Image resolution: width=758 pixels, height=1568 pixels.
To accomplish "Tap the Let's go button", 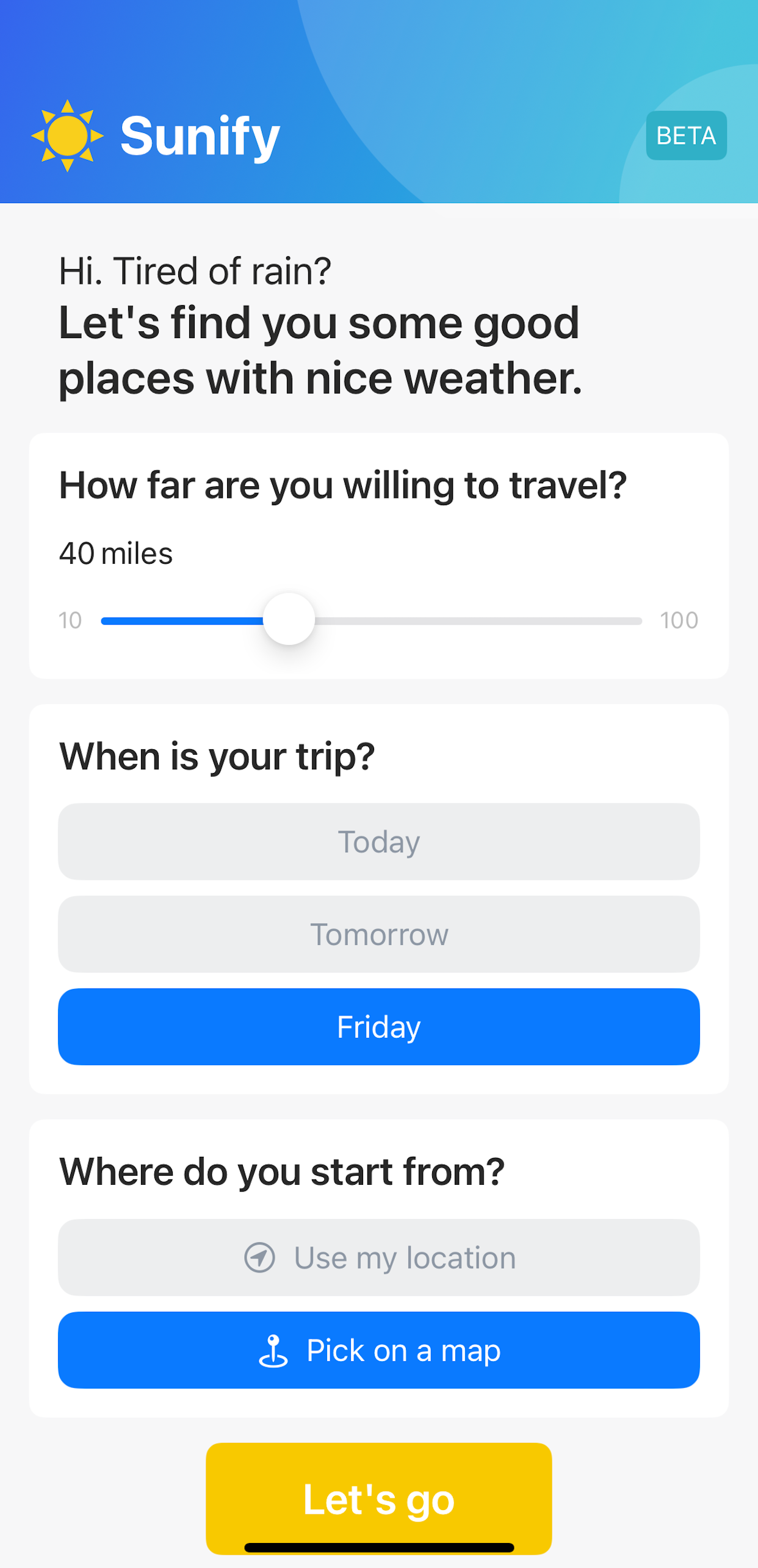I will click(378, 1498).
